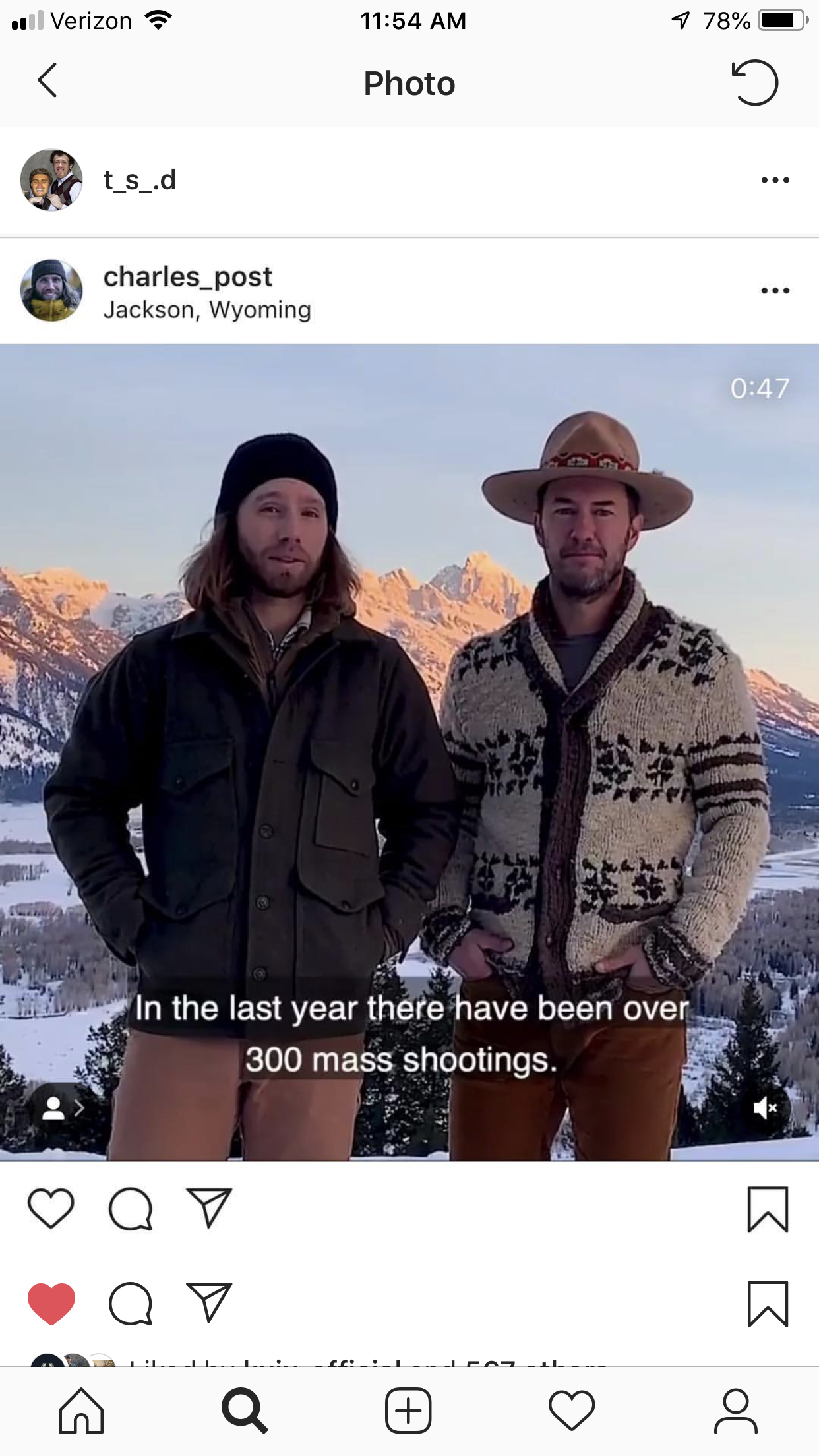The image size is (819, 1456).
Task: Open the Activity heart tab
Action: (572, 1410)
